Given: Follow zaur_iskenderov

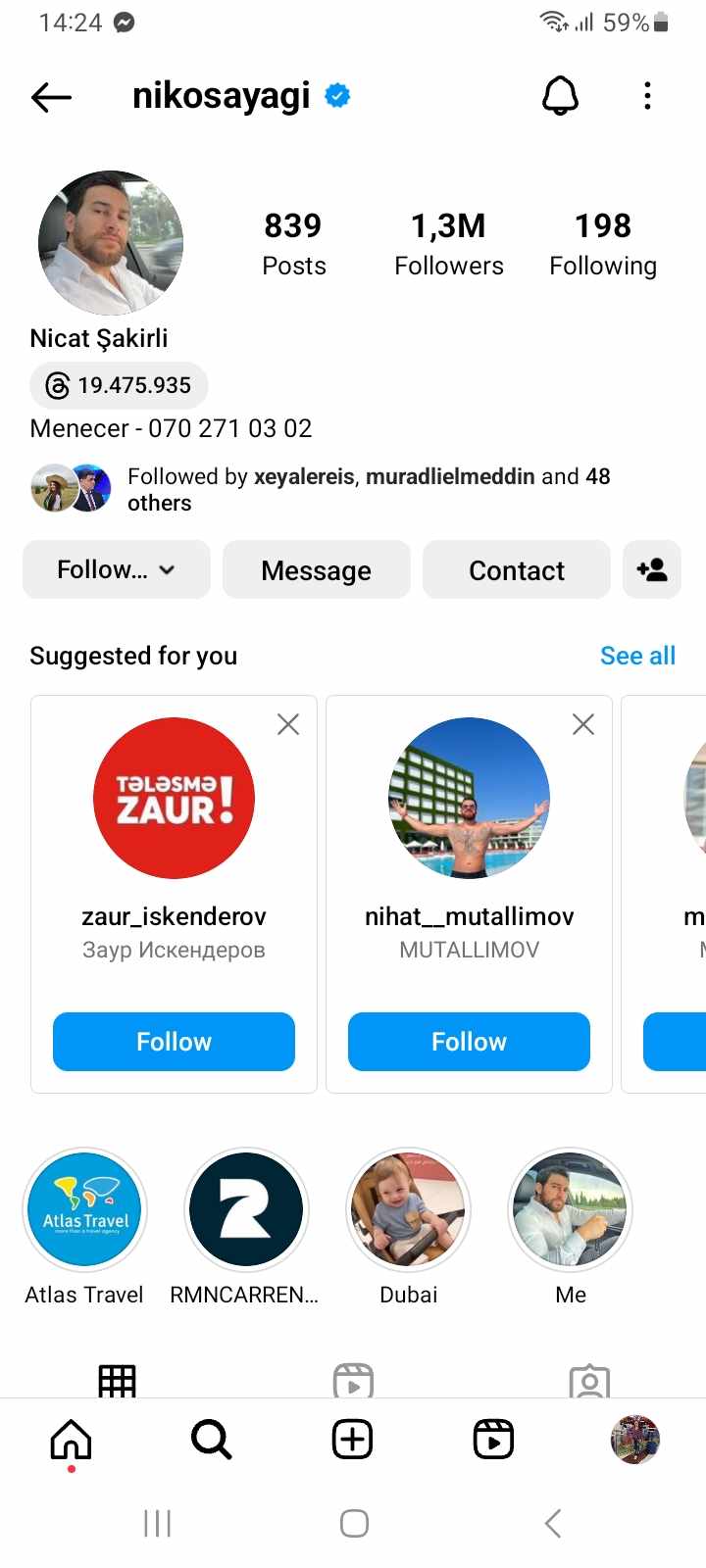Looking at the screenshot, I should click(174, 1041).
